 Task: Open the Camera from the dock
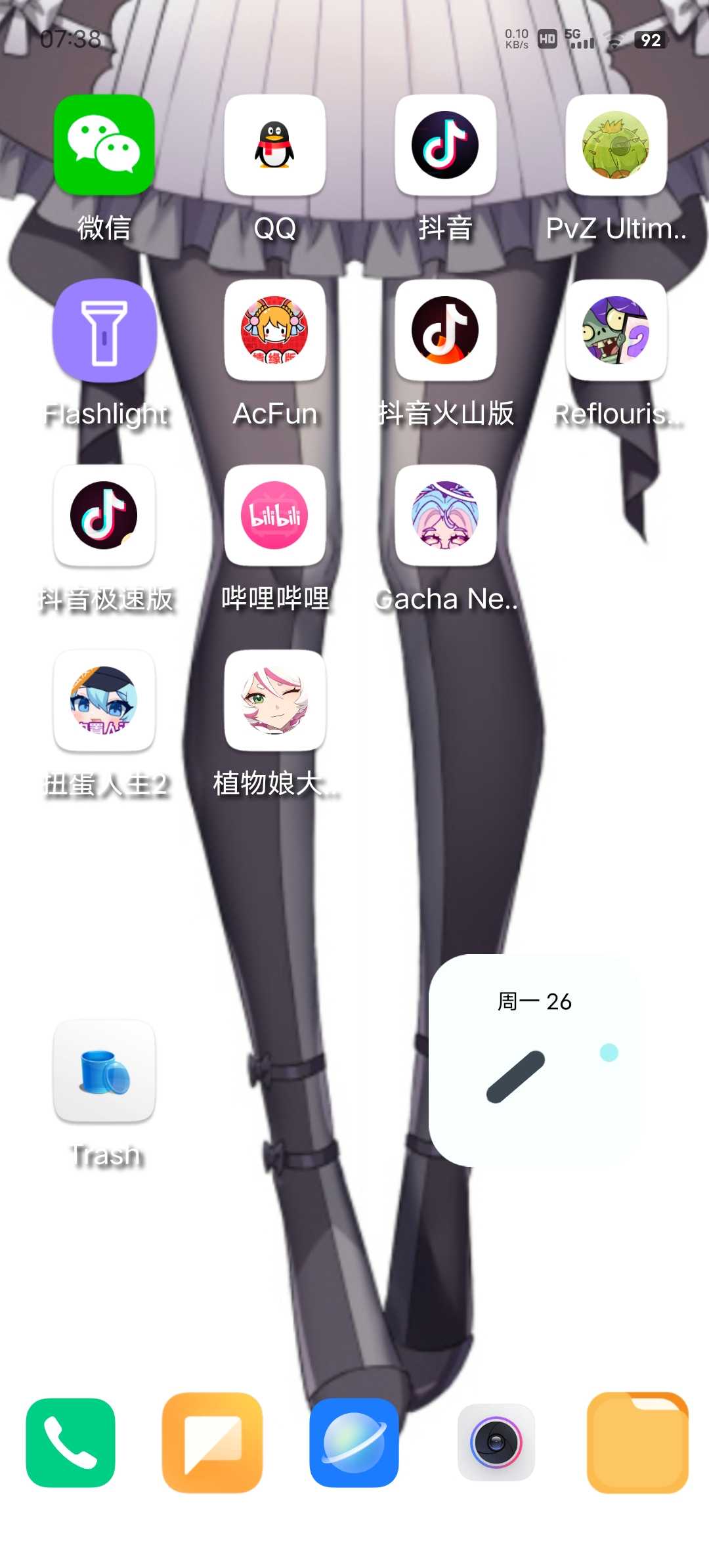coord(496,1443)
